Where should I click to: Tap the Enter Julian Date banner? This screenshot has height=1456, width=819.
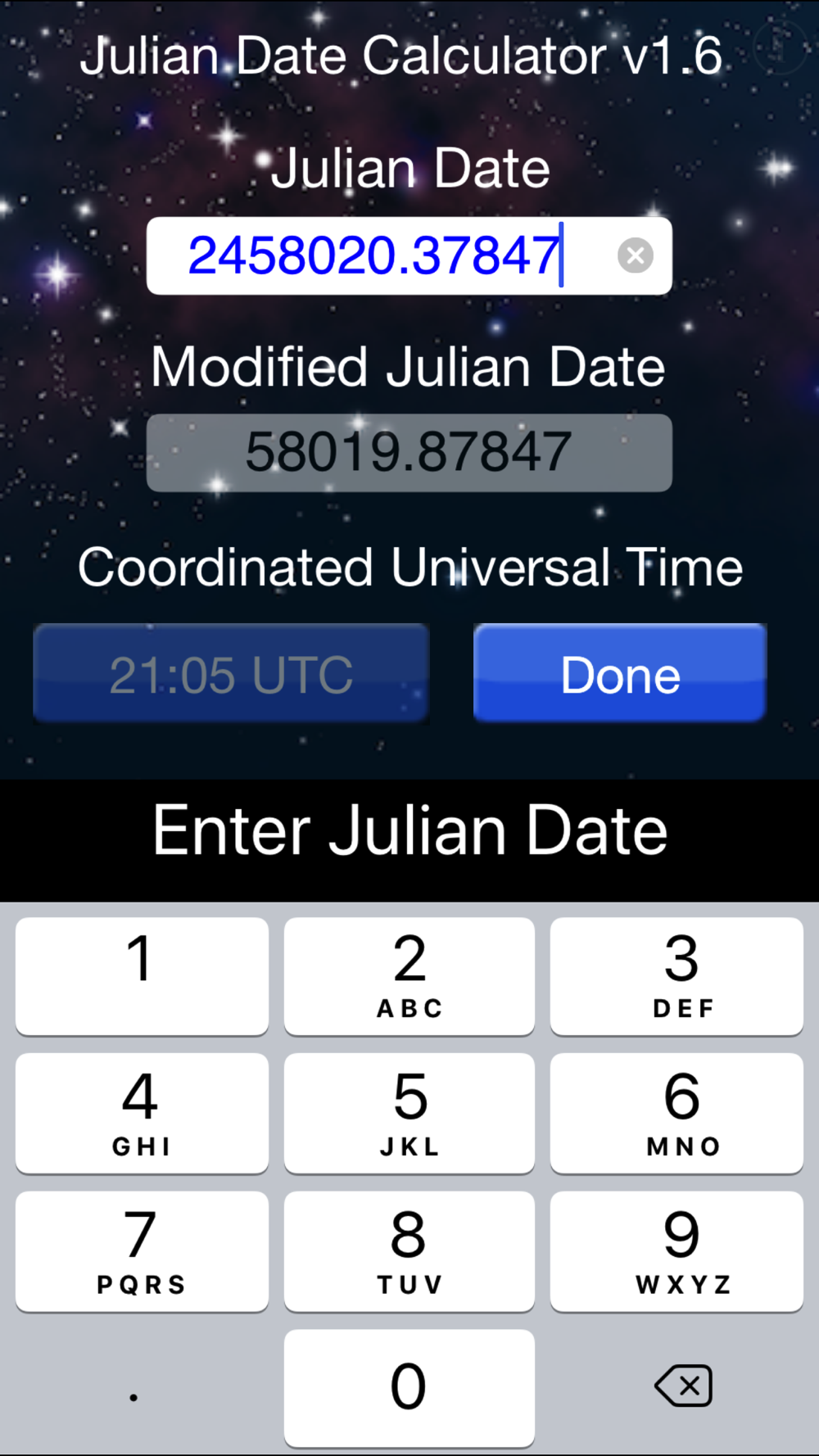[409, 830]
